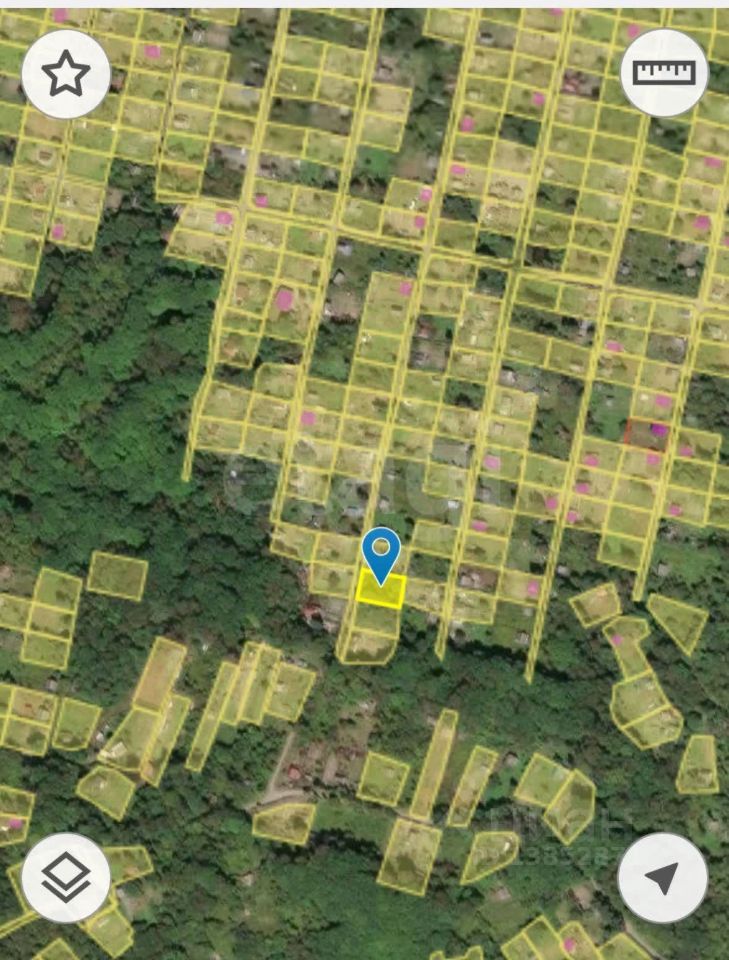
Task: Tap the blue location pin marker
Action: tap(381, 552)
